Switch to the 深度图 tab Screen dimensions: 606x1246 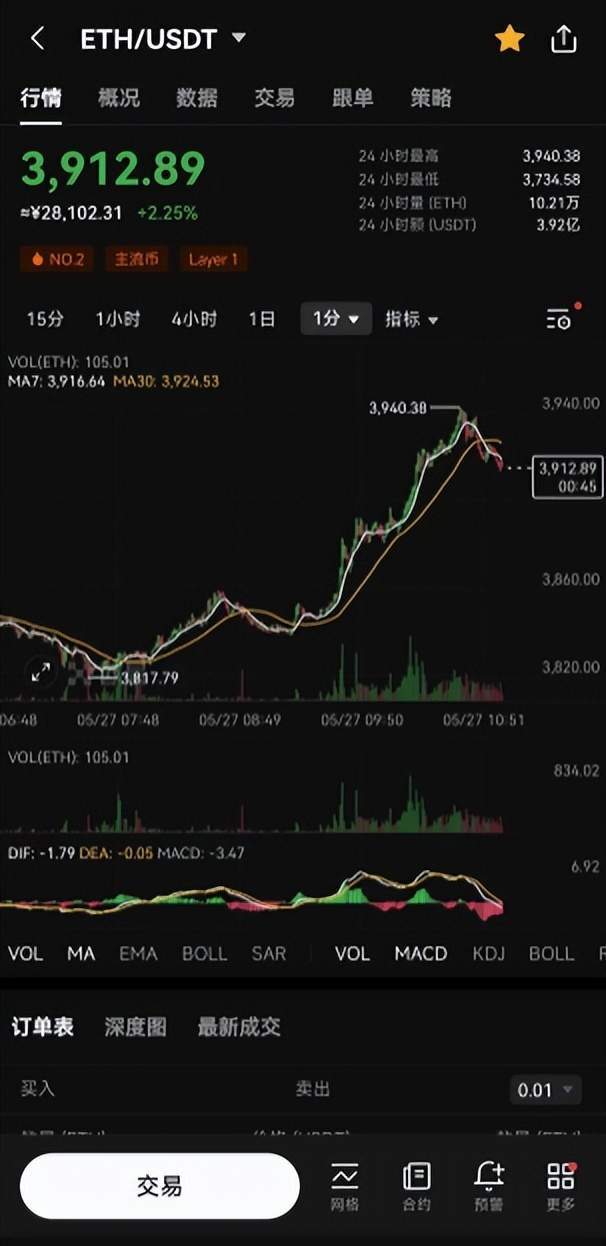(135, 1027)
